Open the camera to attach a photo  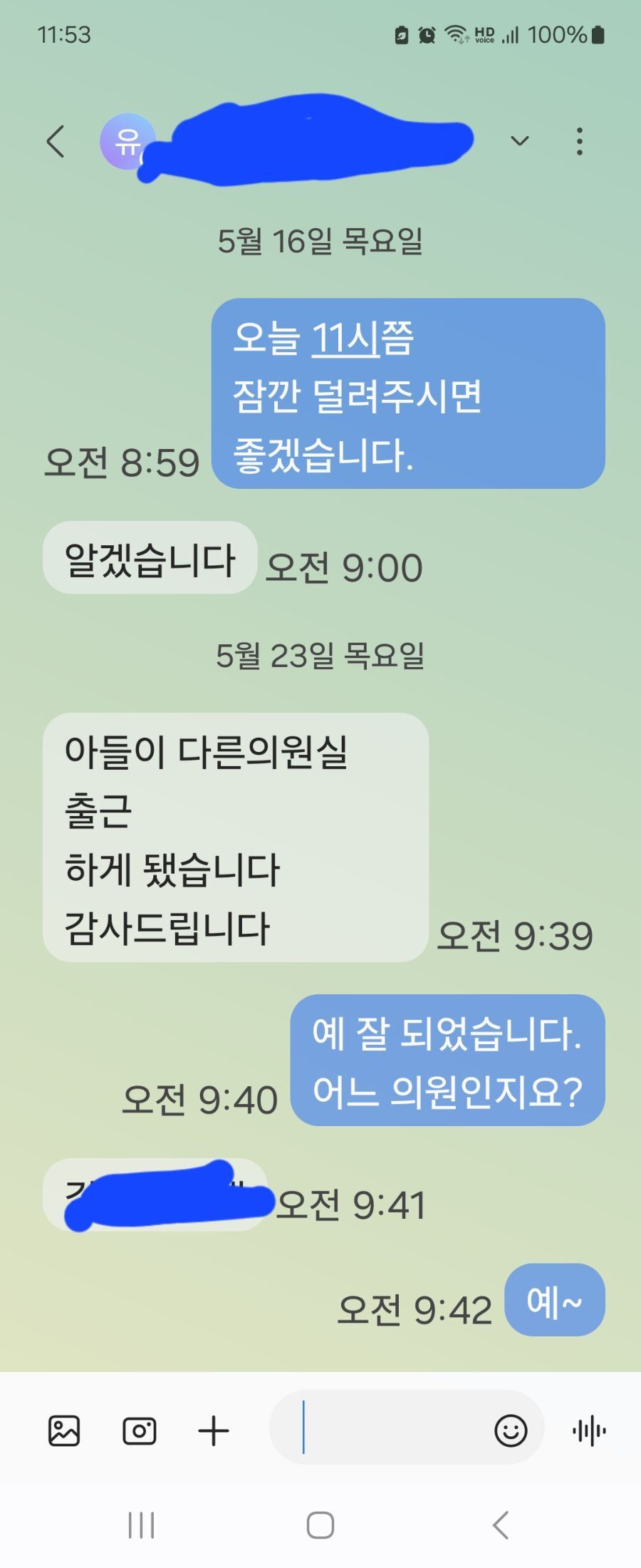click(140, 1430)
